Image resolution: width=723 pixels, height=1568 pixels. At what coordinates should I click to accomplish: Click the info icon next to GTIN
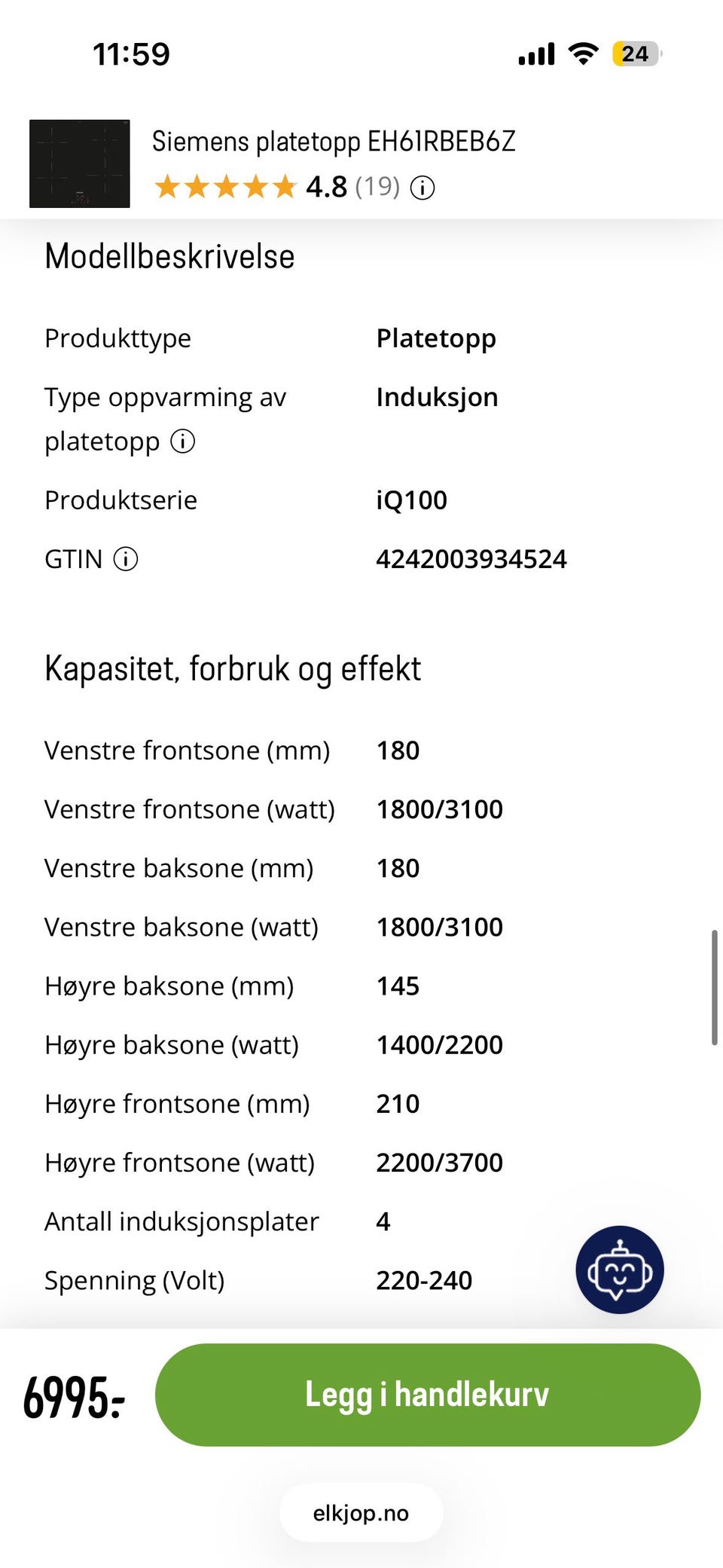point(124,559)
